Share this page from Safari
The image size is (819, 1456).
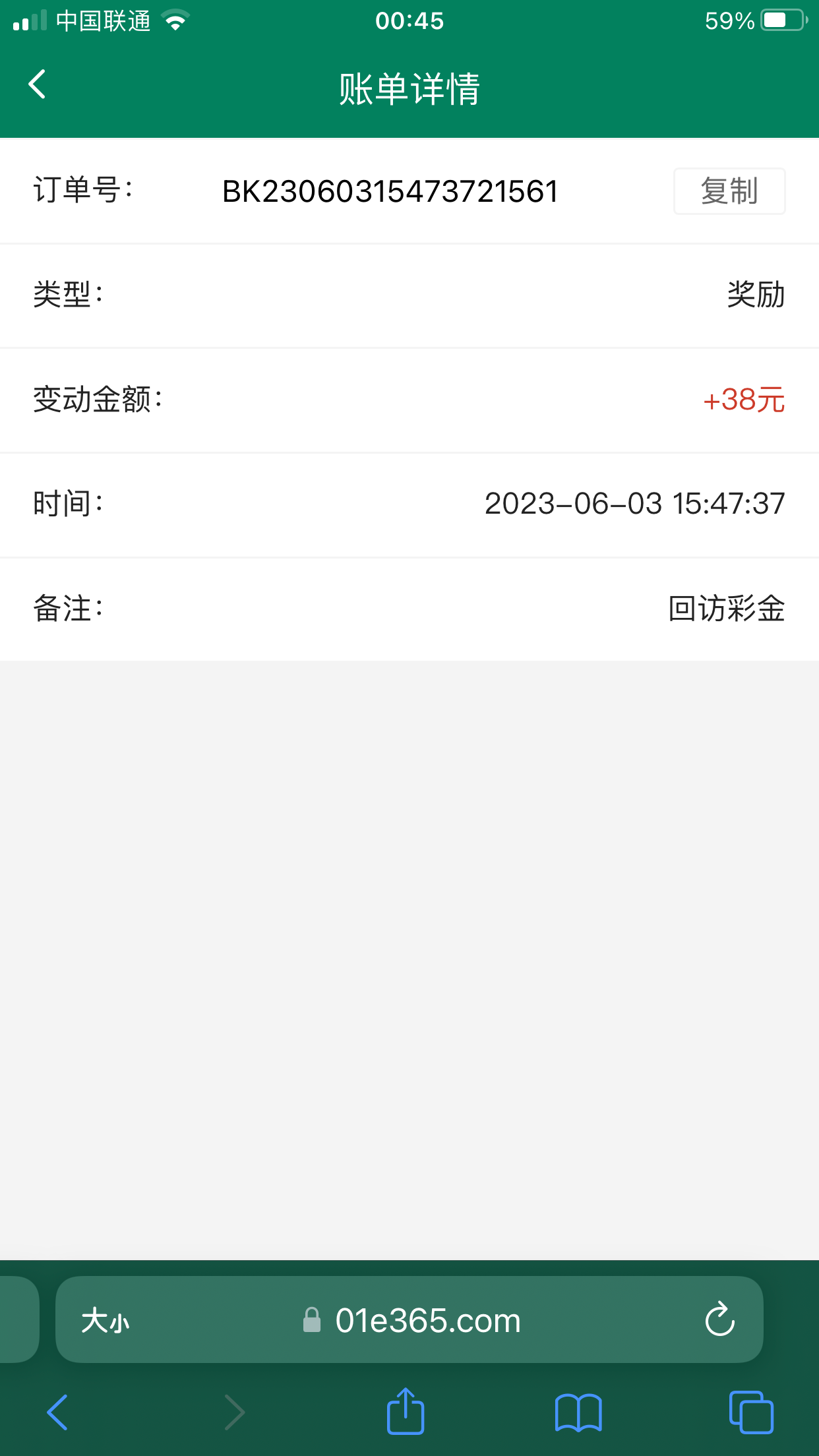405,1412
